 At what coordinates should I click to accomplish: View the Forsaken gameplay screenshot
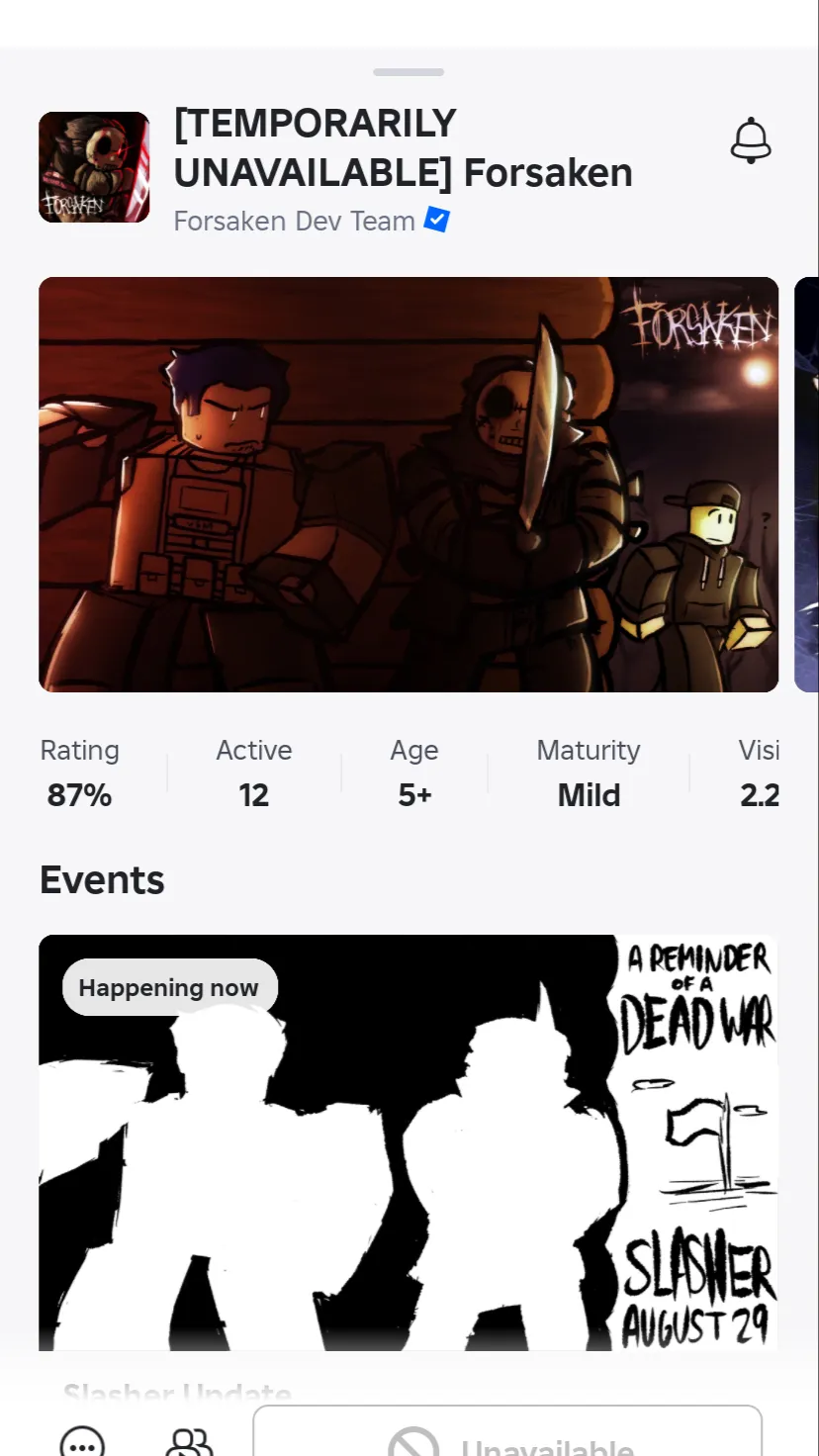pos(408,484)
